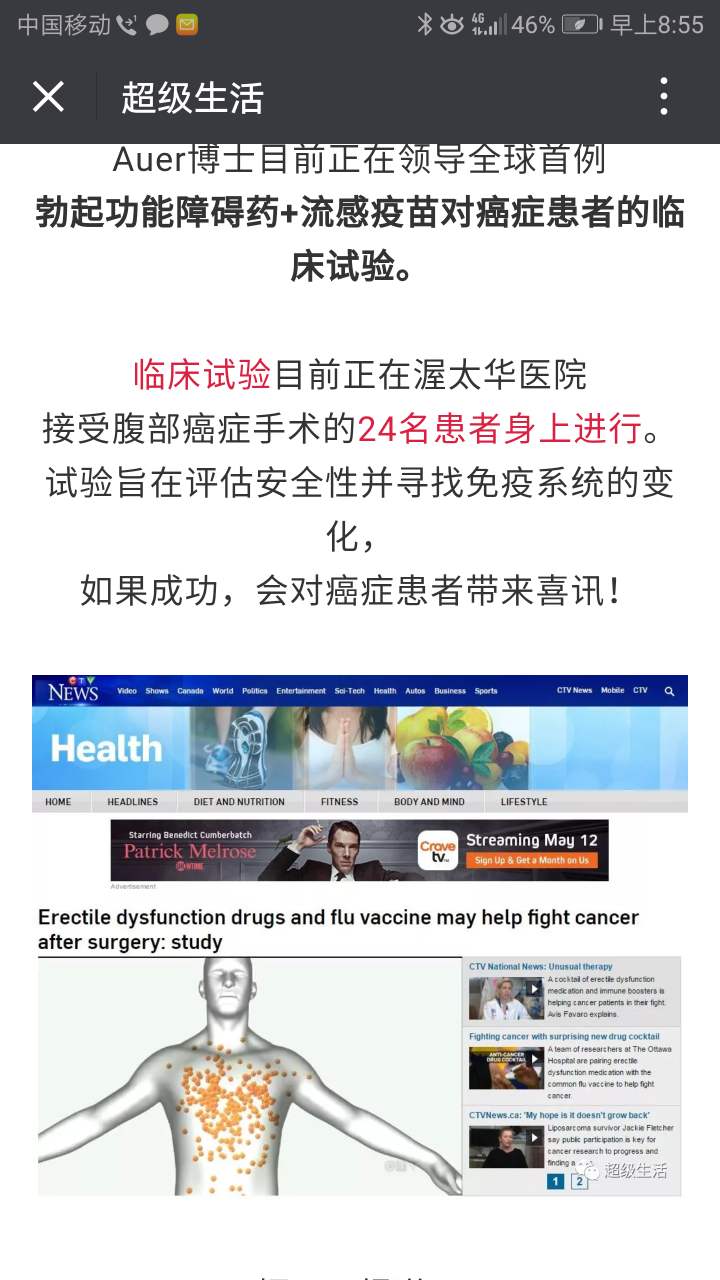Click the Crave TV logo
Viewport: 720px width, 1280px height.
tap(435, 849)
